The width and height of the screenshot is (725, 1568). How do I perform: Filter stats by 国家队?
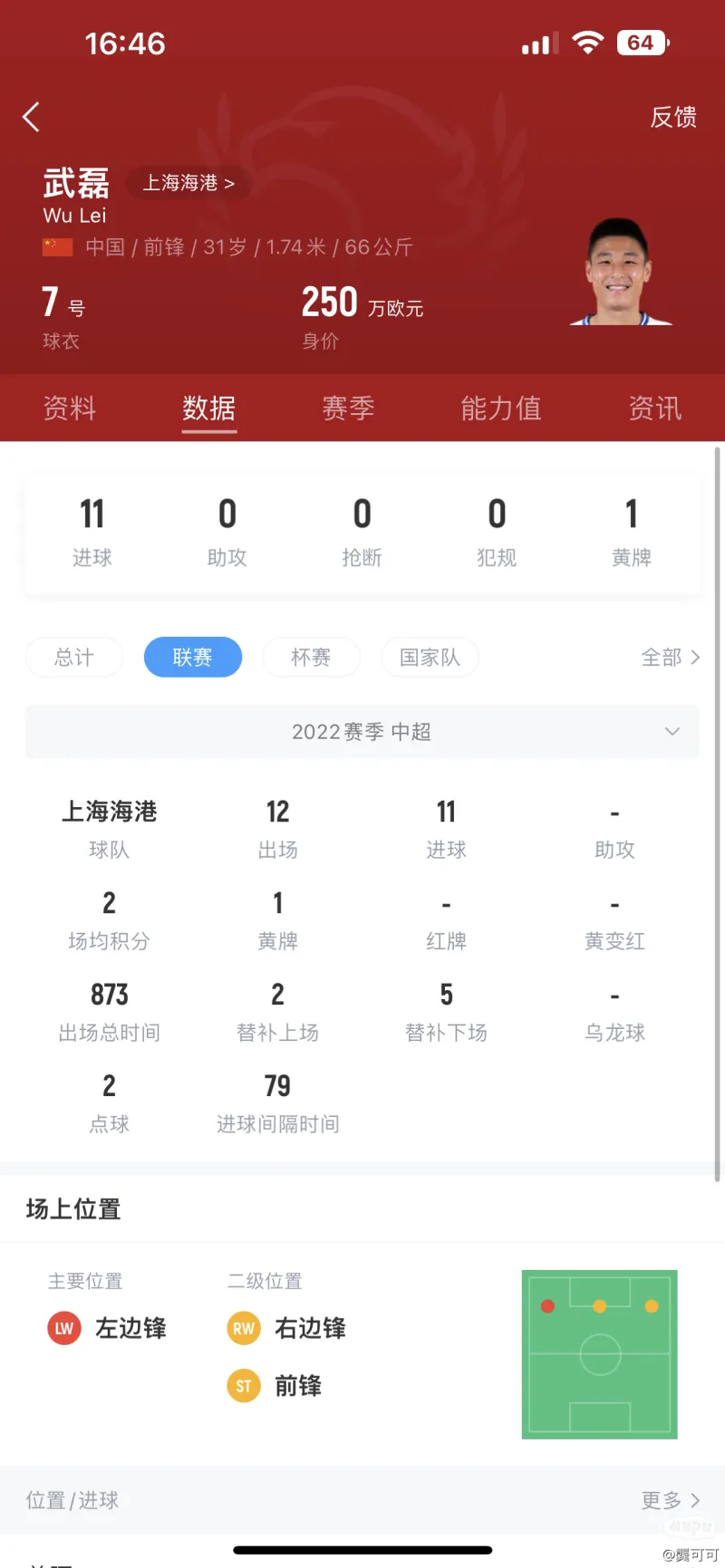pyautogui.click(x=430, y=658)
